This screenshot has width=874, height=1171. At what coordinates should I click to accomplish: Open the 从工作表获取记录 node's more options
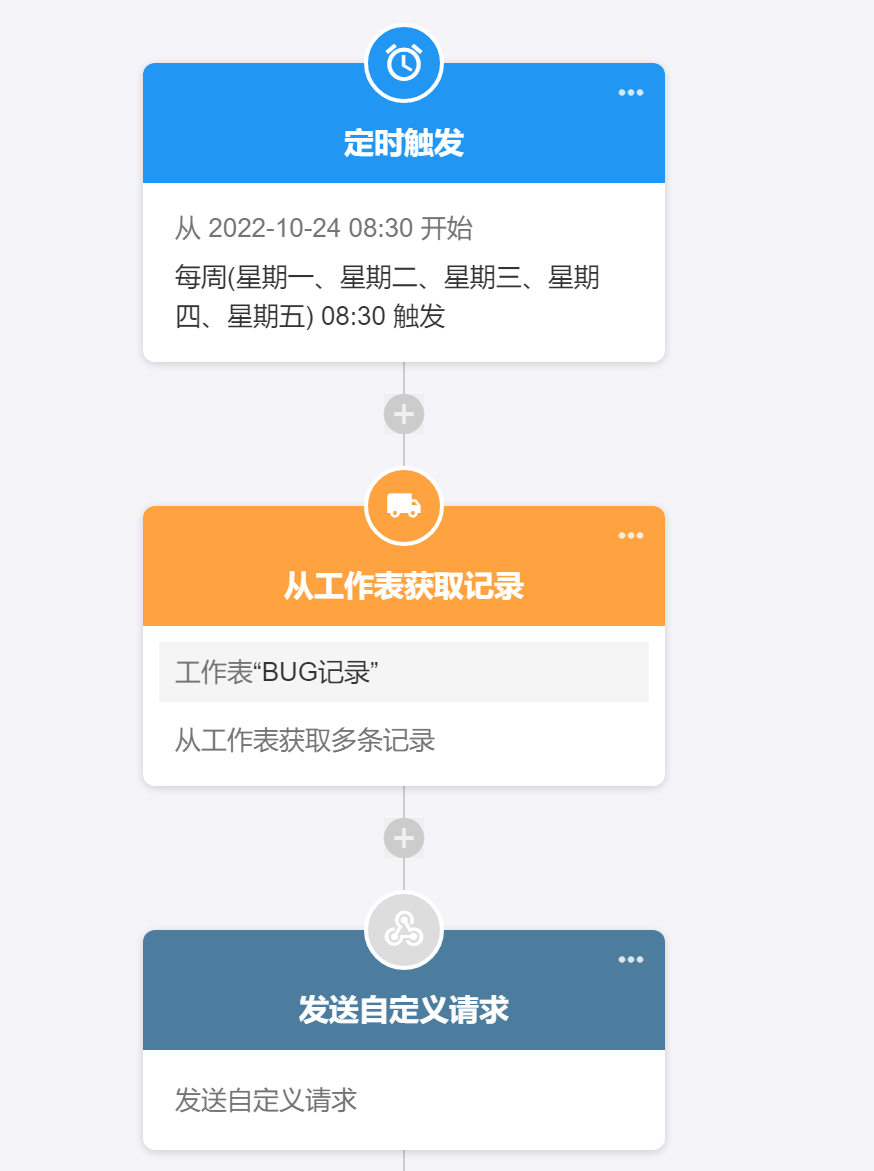click(630, 536)
